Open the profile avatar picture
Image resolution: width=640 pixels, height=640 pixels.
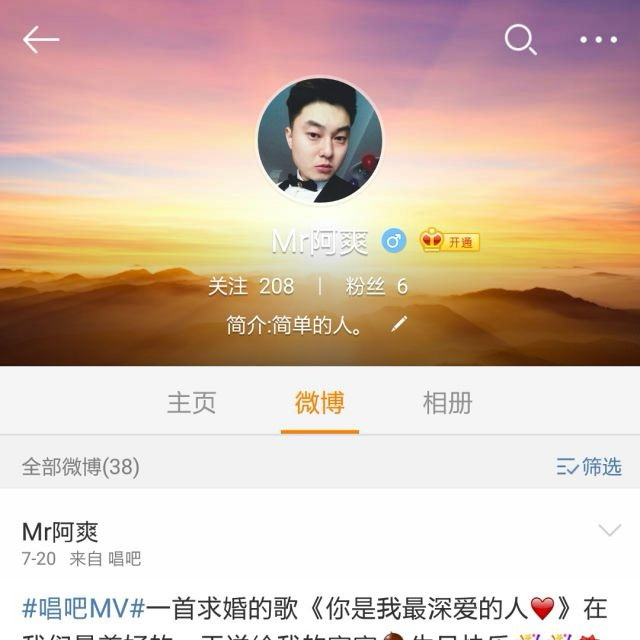[320, 140]
